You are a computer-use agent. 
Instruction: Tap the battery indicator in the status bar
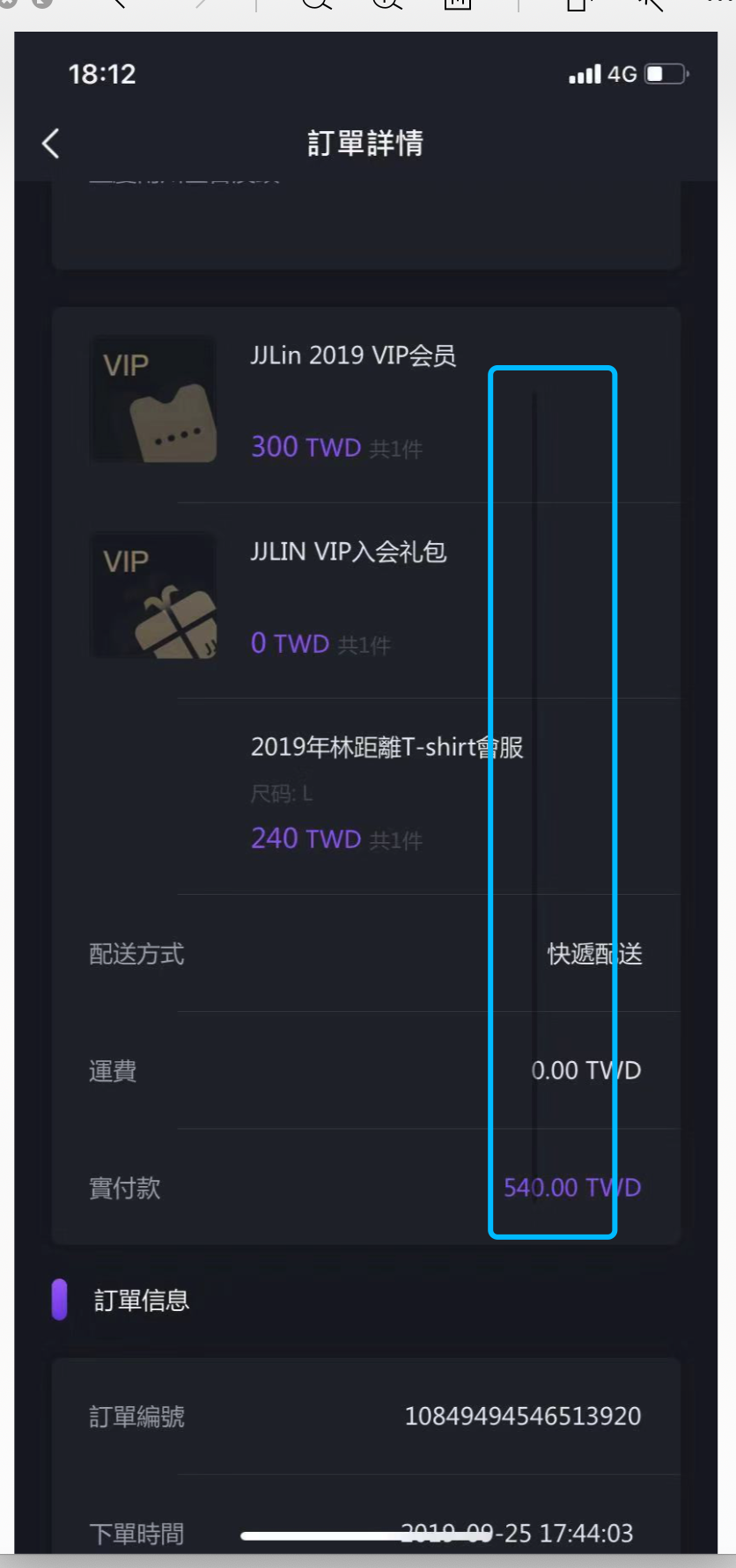665,75
